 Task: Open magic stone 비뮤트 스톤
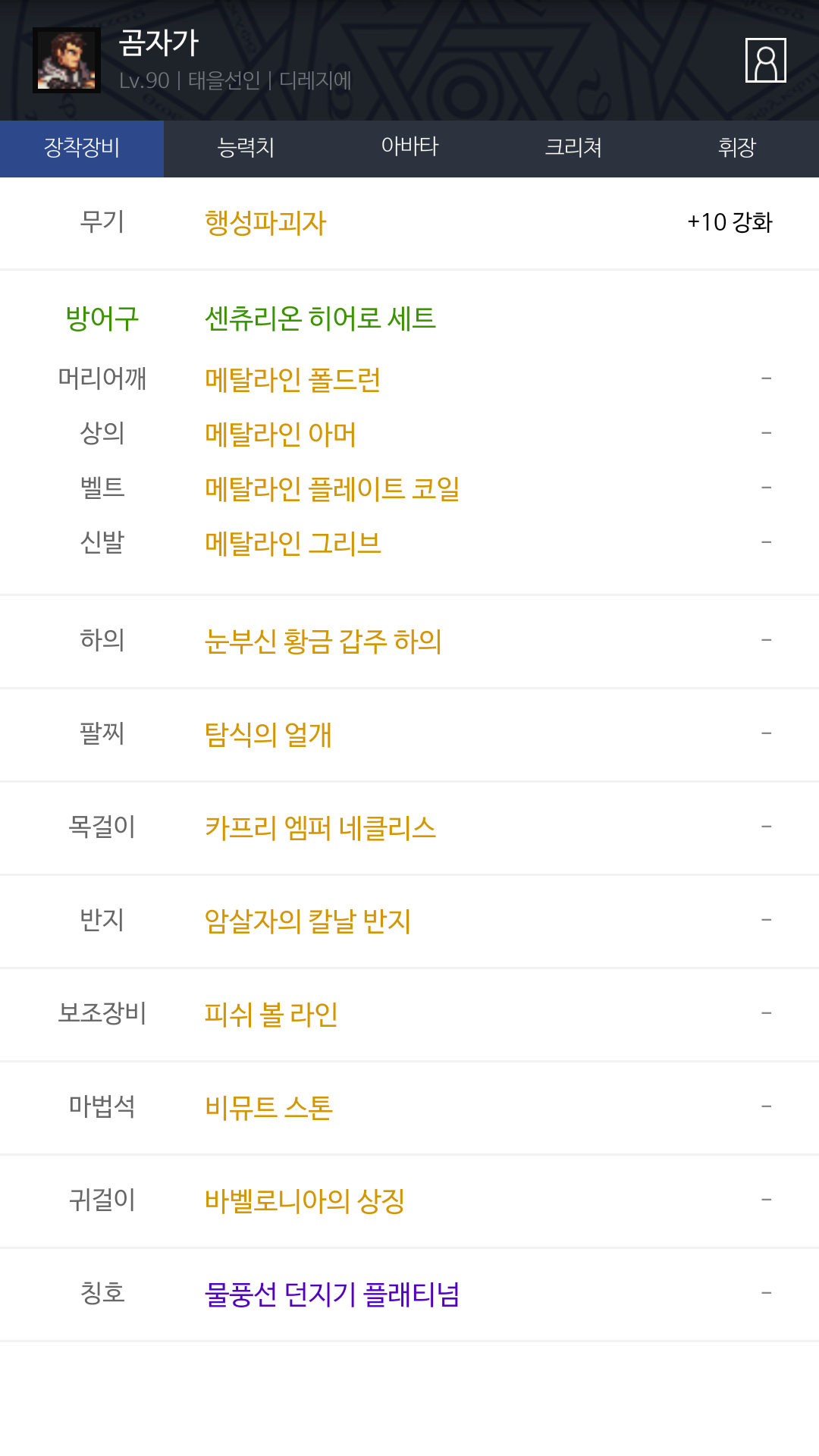[268, 1108]
